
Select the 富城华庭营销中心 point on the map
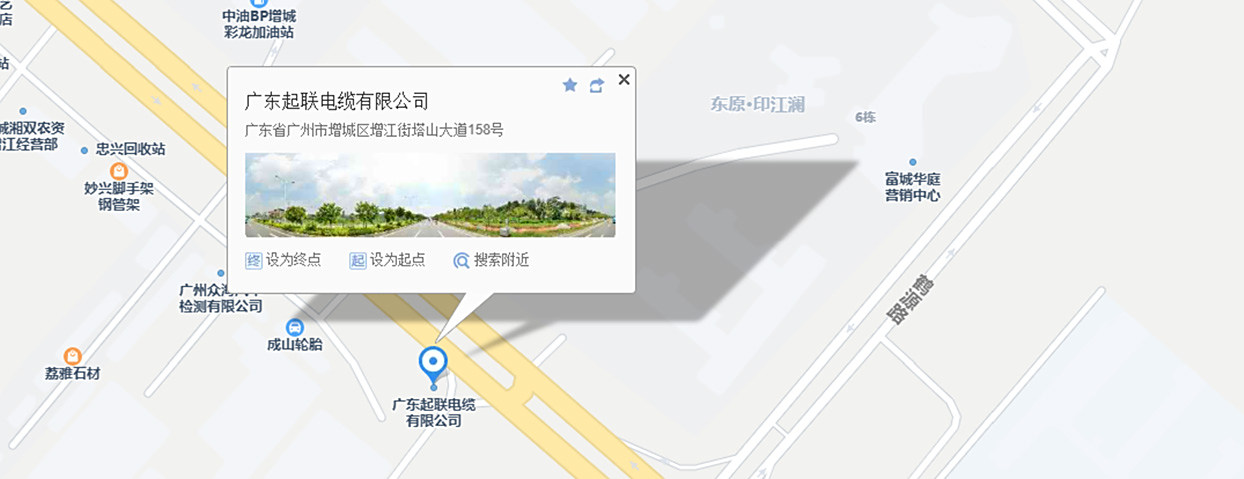coord(912,162)
